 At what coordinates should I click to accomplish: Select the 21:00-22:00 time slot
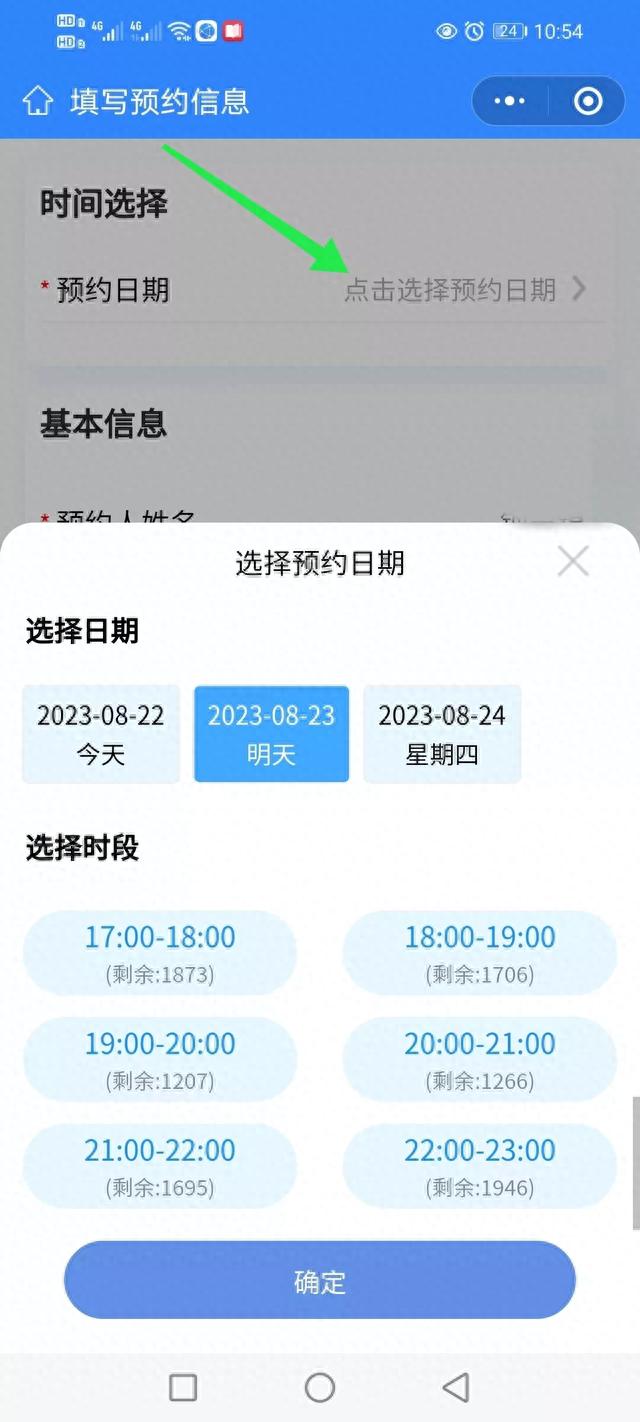click(x=160, y=1167)
